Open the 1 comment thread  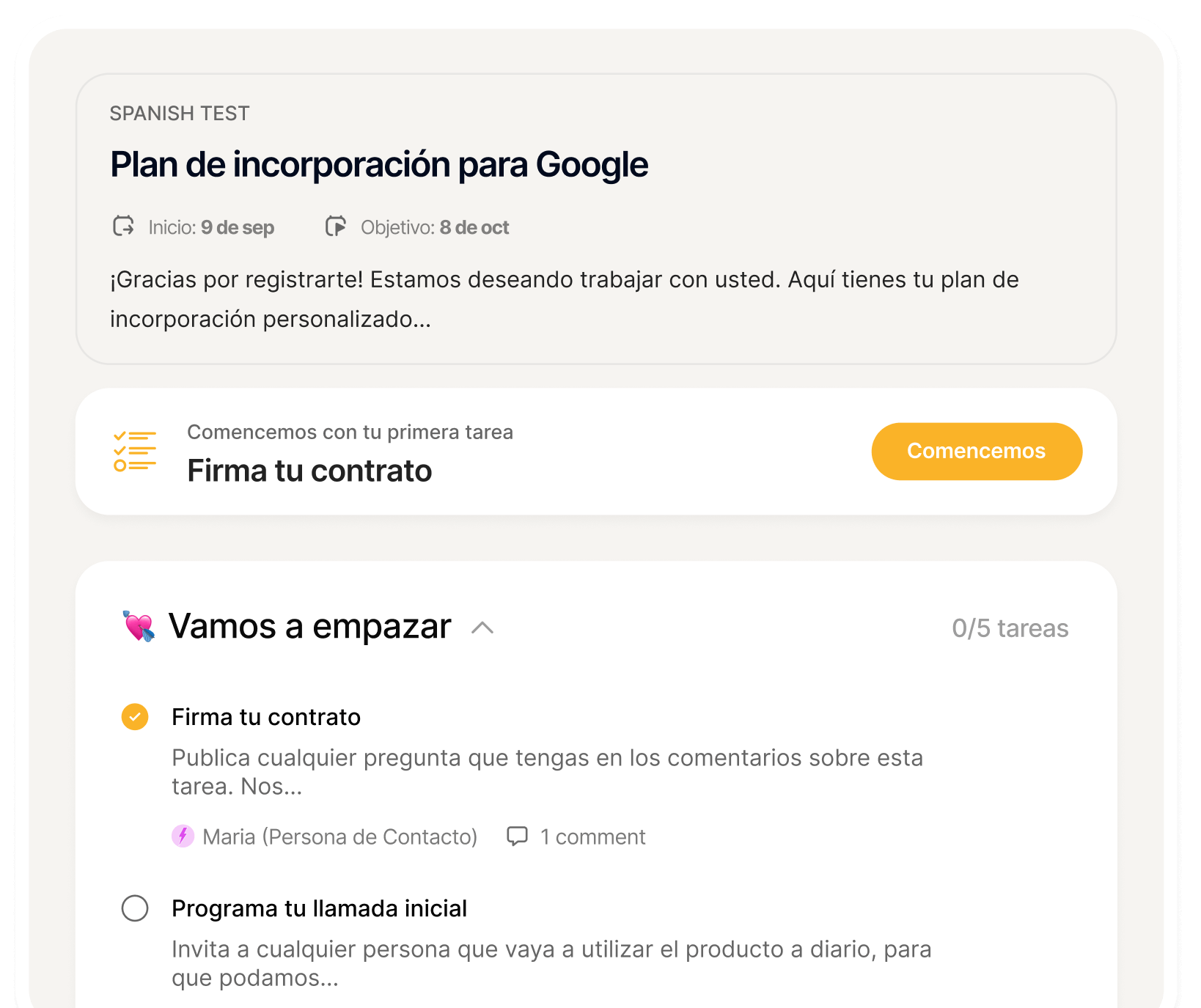point(576,836)
